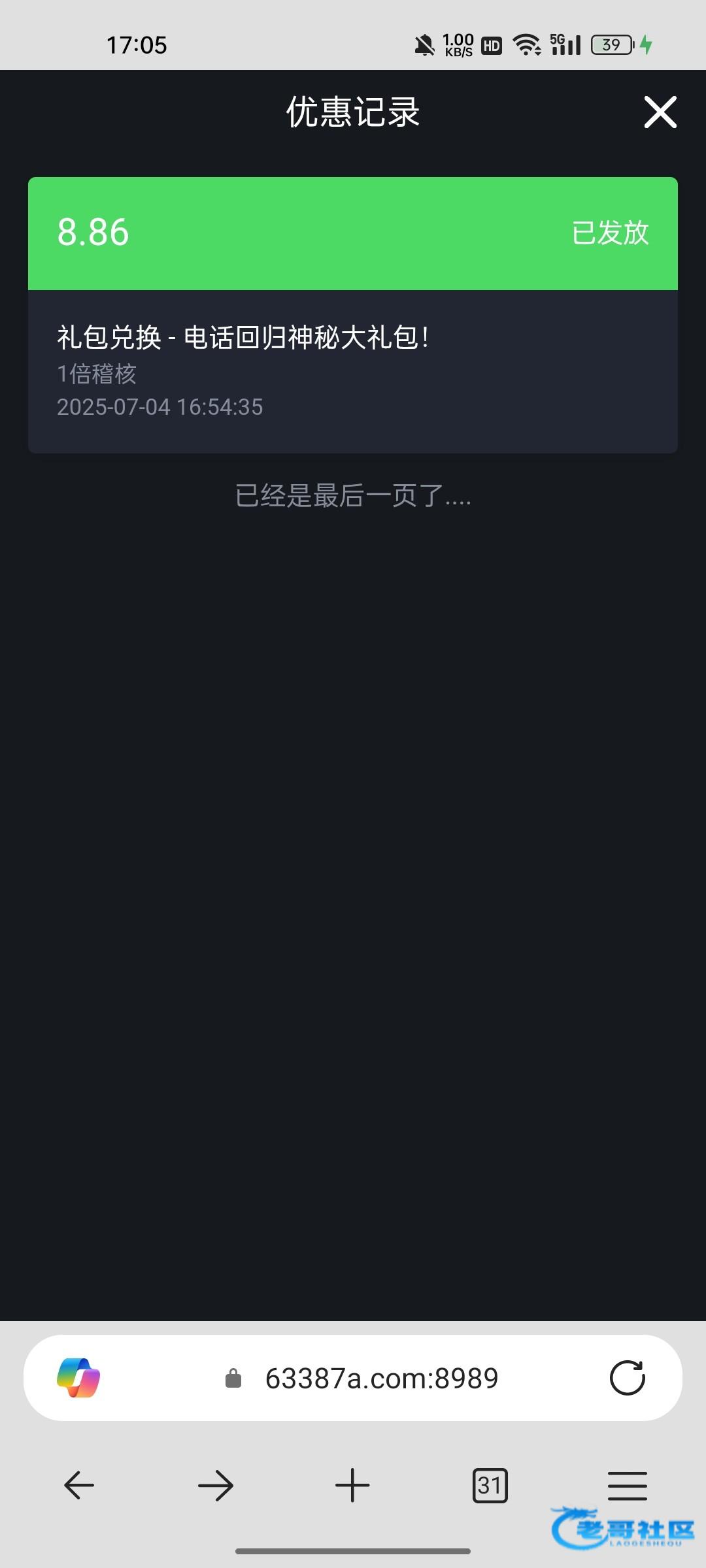Image resolution: width=706 pixels, height=1568 pixels.
Task: Open a new browser tab
Action: tap(352, 1485)
